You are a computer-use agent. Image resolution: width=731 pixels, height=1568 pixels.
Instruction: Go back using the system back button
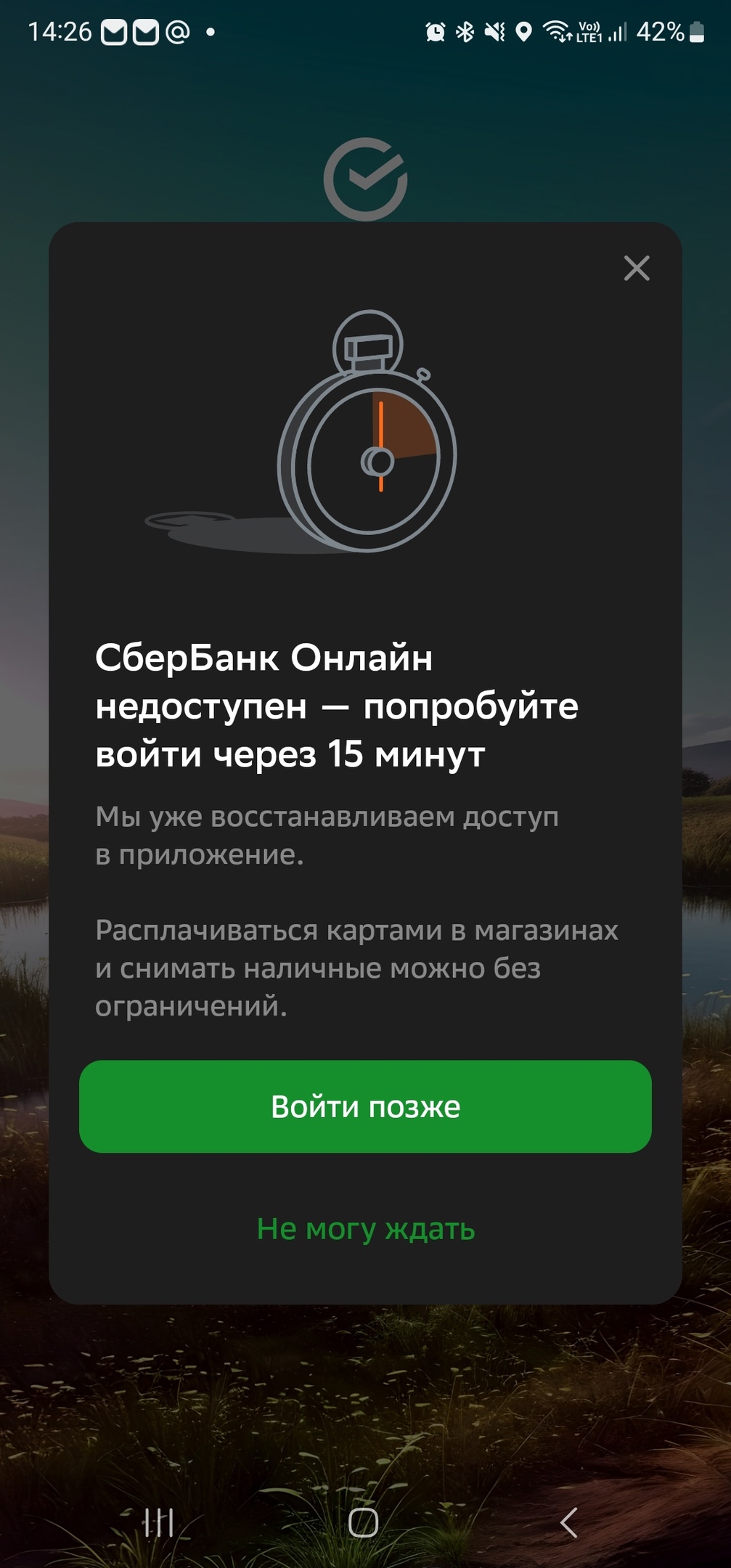[569, 1522]
